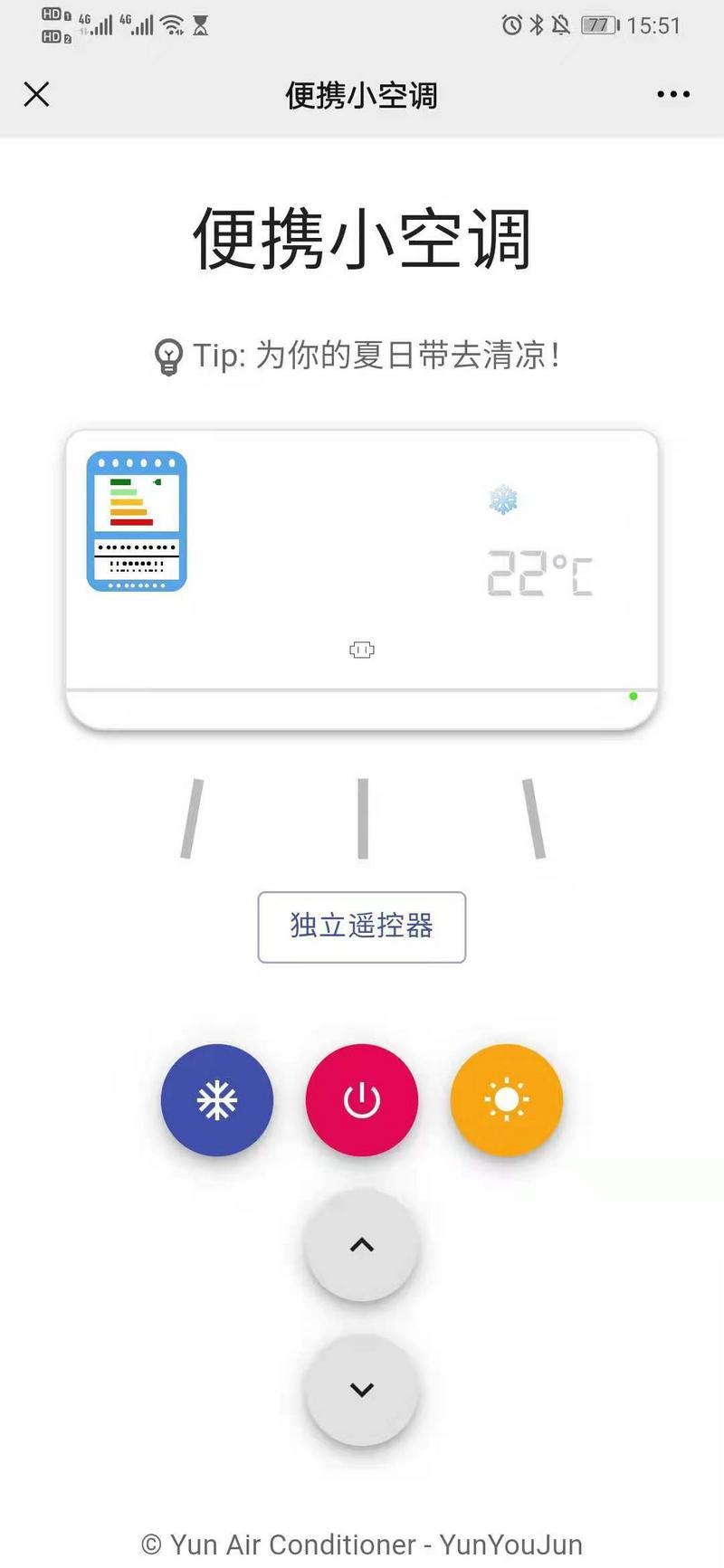The image size is (724, 1568).
Task: Switch to cooling mode with snowflake button
Action: pyautogui.click(x=217, y=1100)
